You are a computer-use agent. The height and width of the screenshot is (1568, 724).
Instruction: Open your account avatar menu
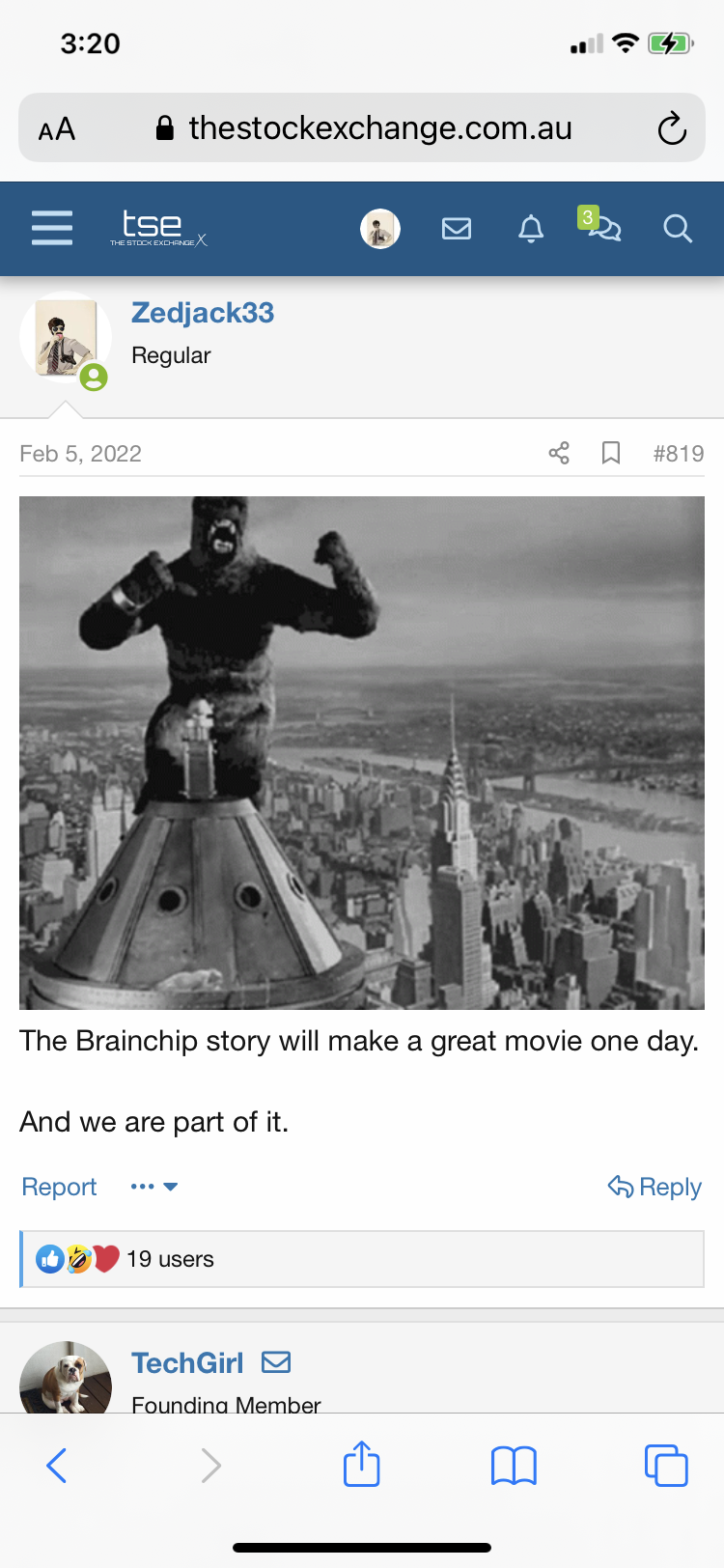tap(380, 229)
